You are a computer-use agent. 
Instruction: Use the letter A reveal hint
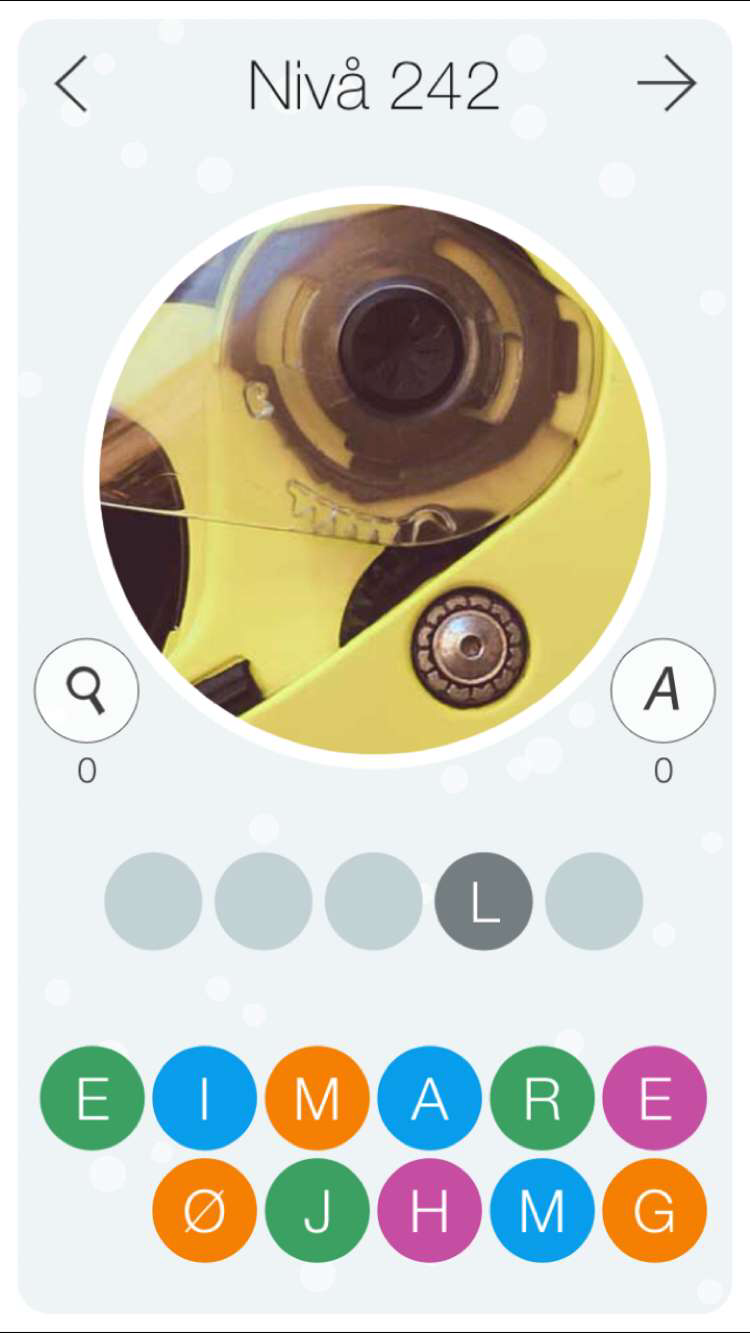[x=663, y=691]
